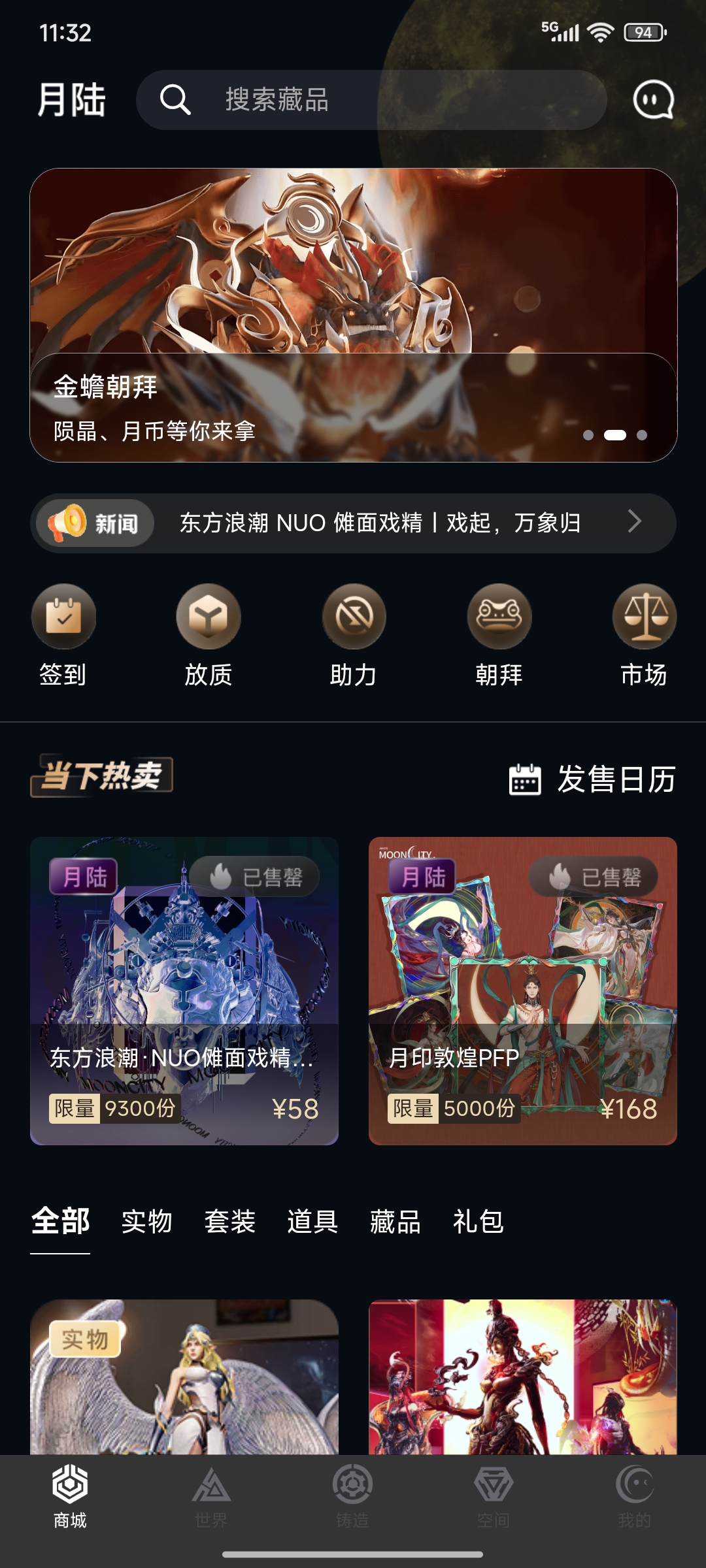This screenshot has height=1568, width=706.
Task: Switch to the 世界 bottom tab
Action: [x=211, y=1496]
